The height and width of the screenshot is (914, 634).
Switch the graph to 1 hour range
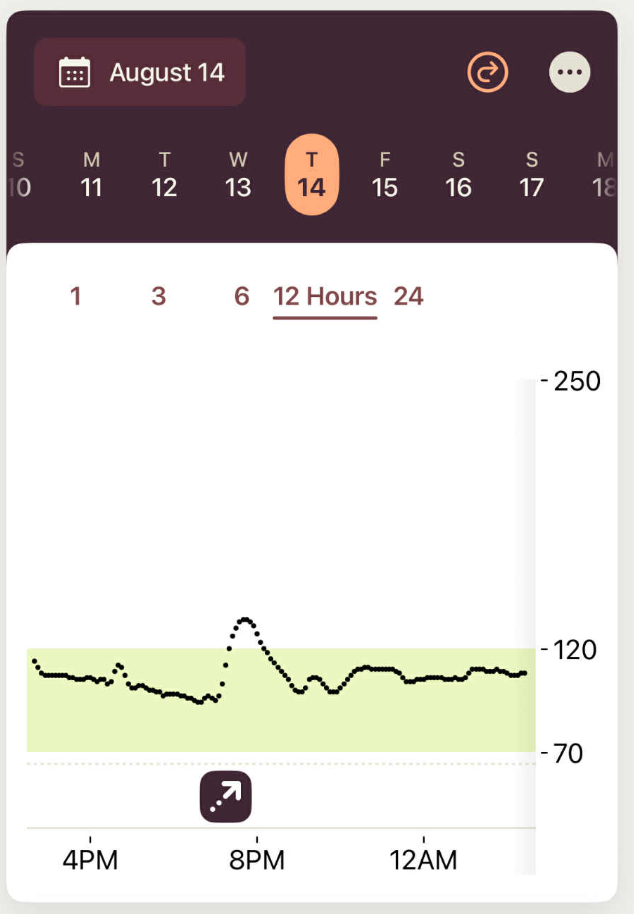76,296
